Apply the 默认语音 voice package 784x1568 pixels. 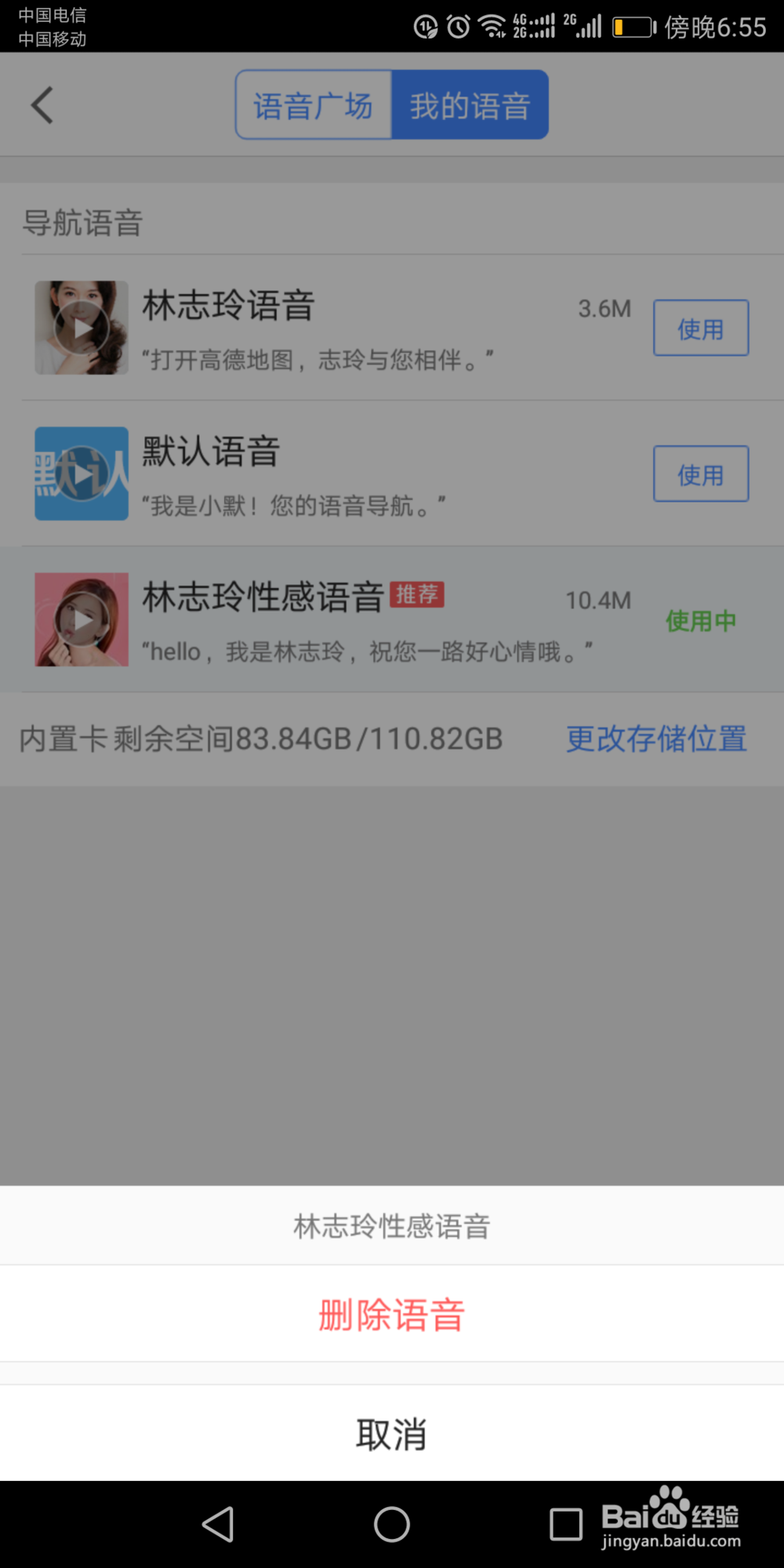click(x=700, y=474)
